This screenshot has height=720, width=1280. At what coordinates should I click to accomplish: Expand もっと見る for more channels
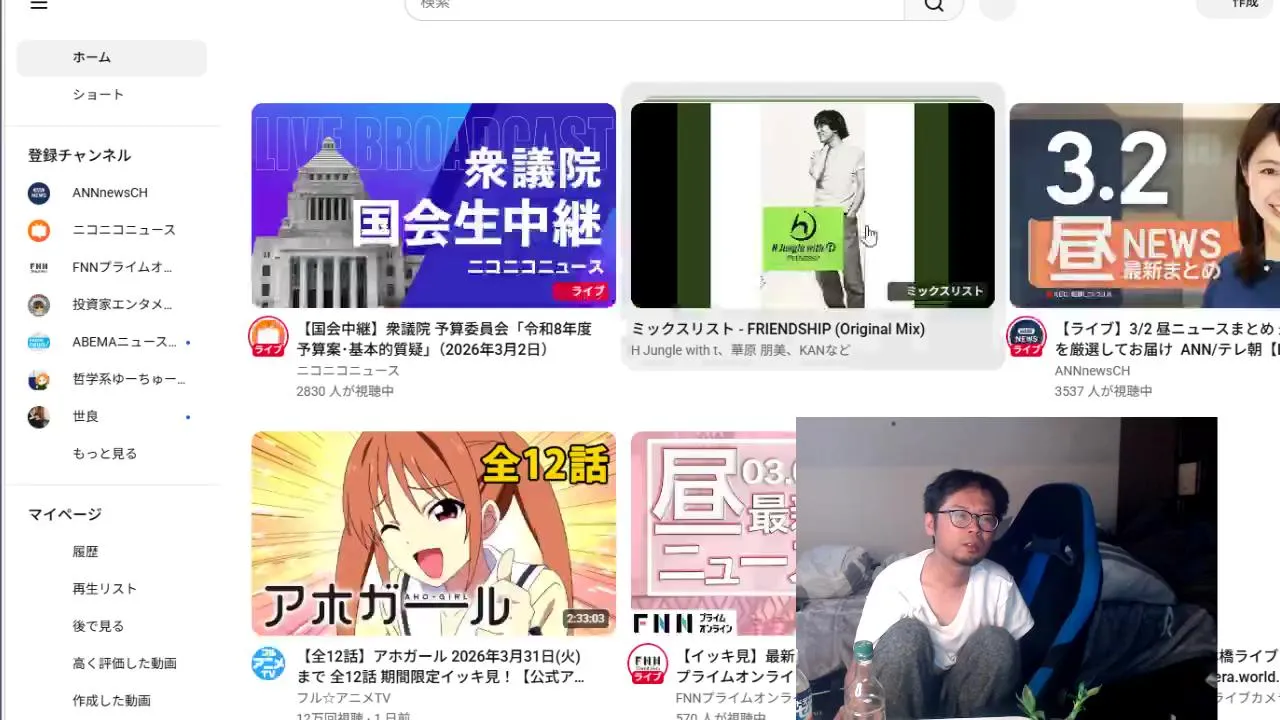pyautogui.click(x=104, y=454)
